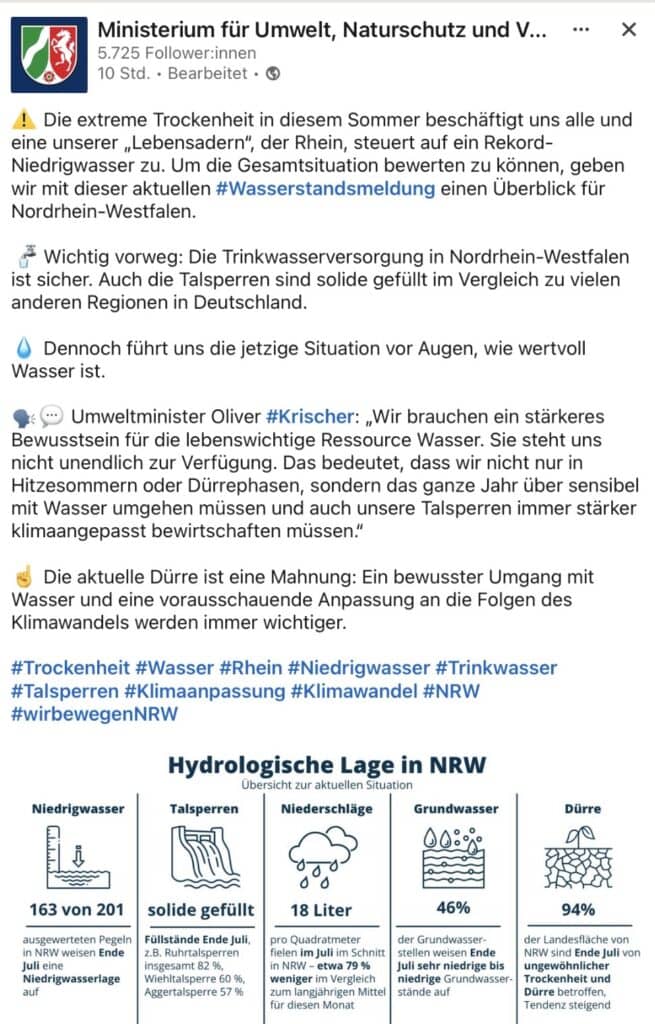Open the #Krischer hashtag

[310, 417]
